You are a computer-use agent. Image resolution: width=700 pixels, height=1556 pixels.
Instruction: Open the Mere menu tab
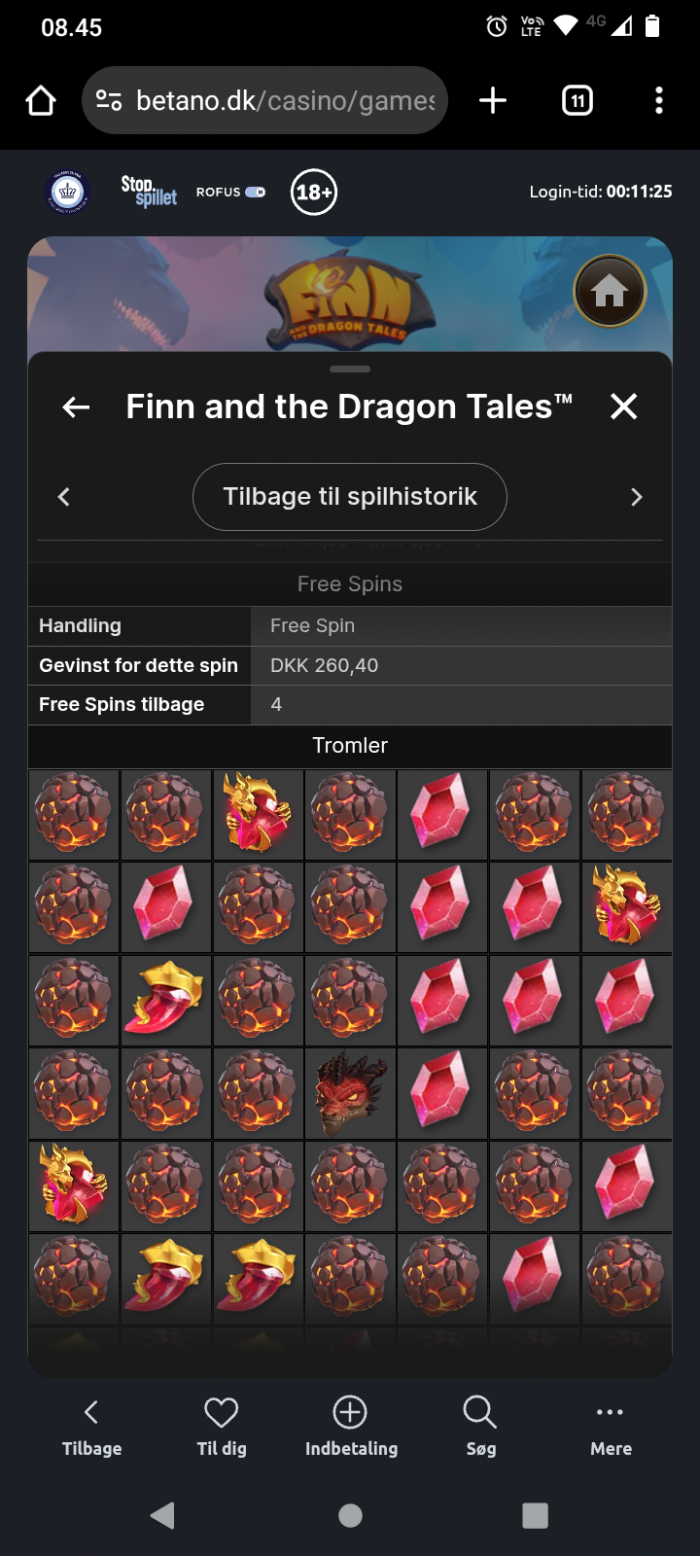(x=610, y=1427)
